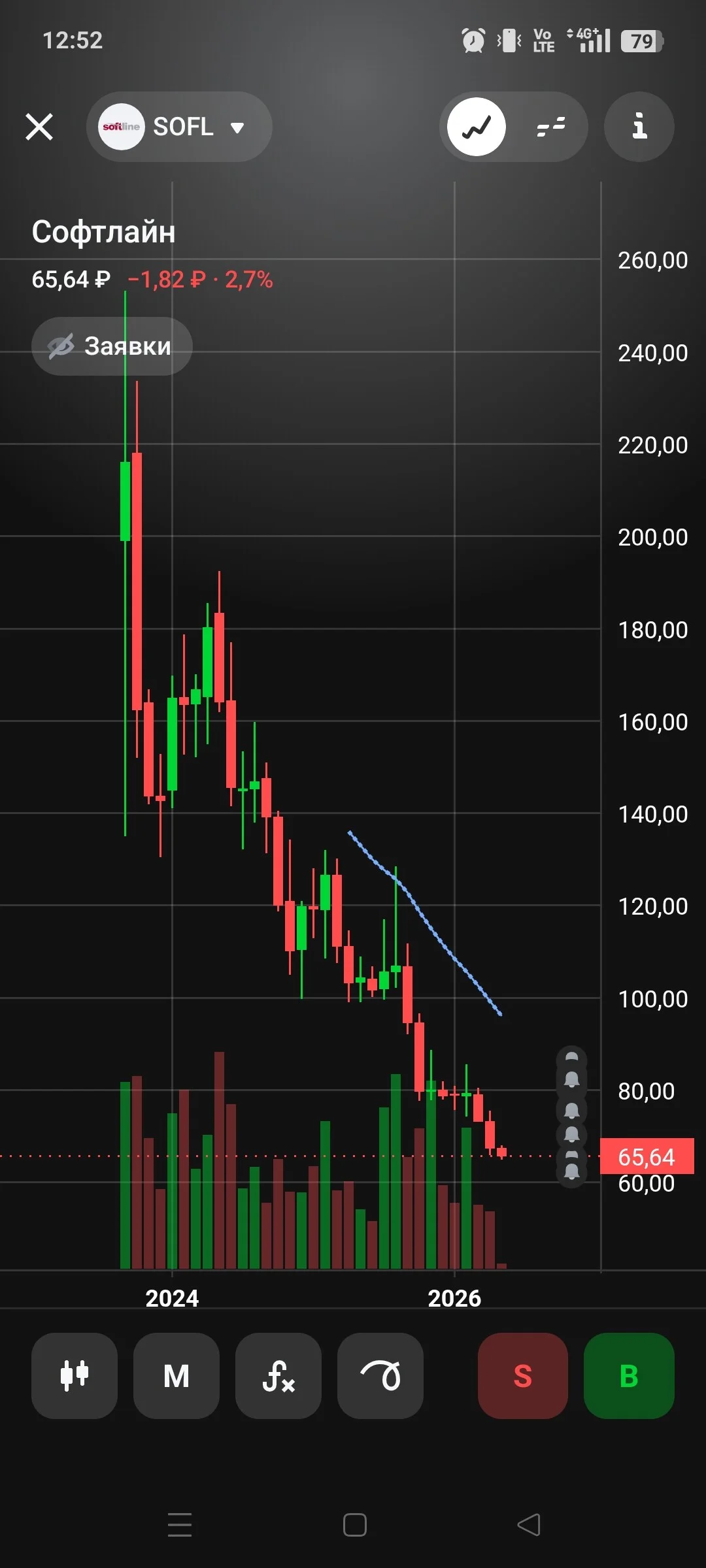Go back using system navigation

(x=528, y=1525)
